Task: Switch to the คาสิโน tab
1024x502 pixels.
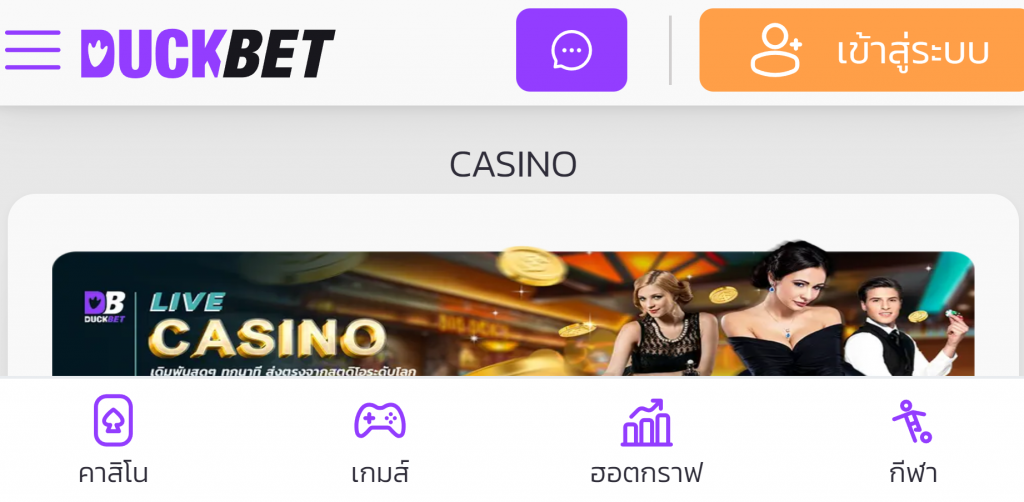Action: (x=113, y=440)
